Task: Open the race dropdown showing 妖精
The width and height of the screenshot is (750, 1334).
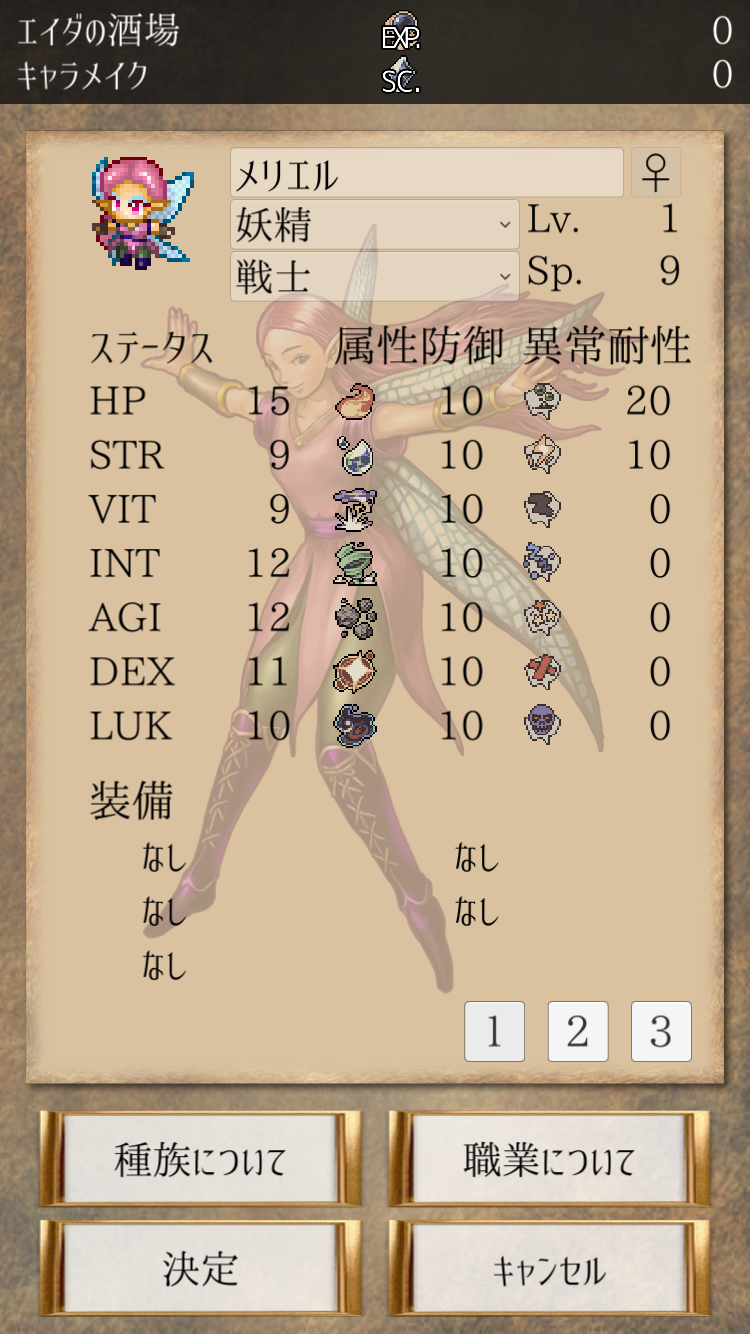Action: 374,224
